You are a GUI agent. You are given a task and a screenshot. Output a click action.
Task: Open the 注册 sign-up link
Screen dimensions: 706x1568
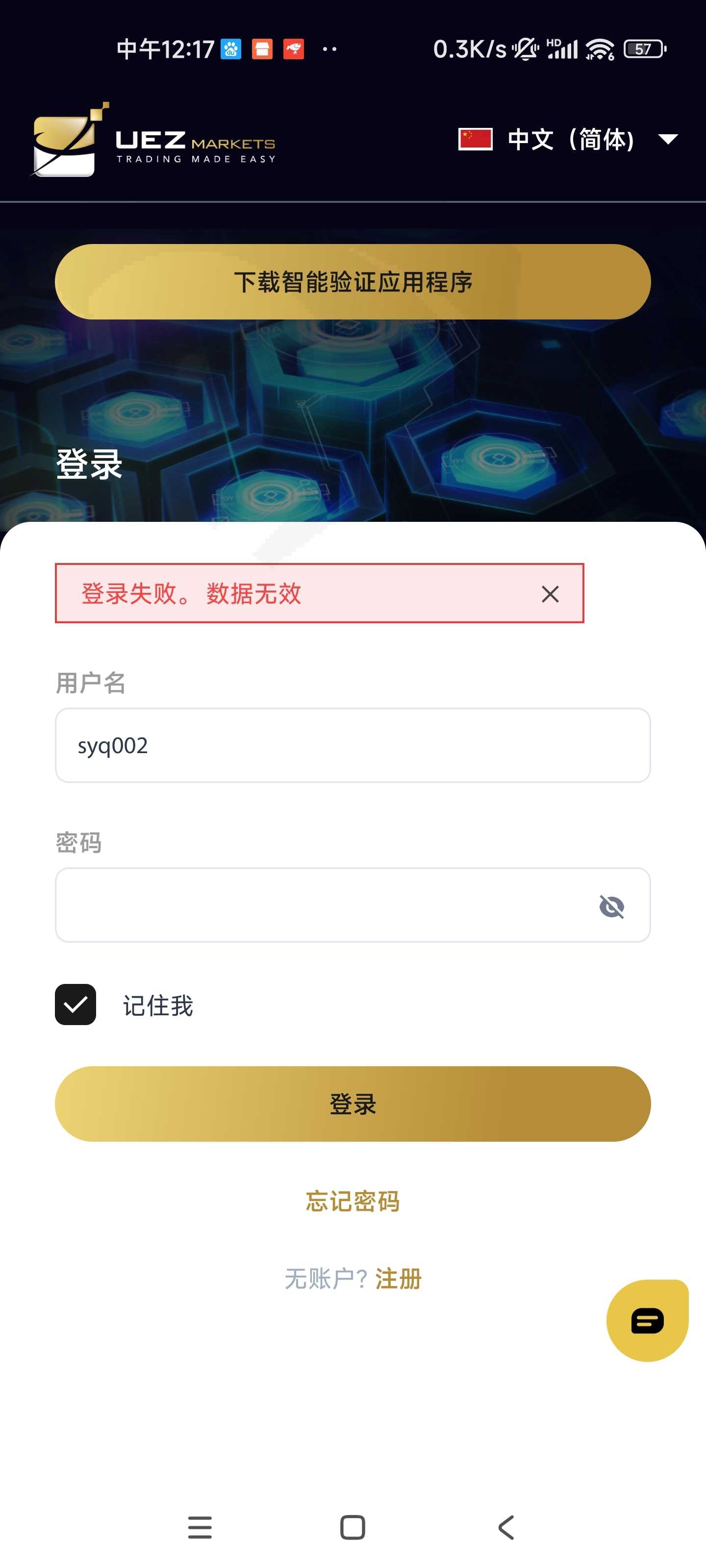point(399,1278)
